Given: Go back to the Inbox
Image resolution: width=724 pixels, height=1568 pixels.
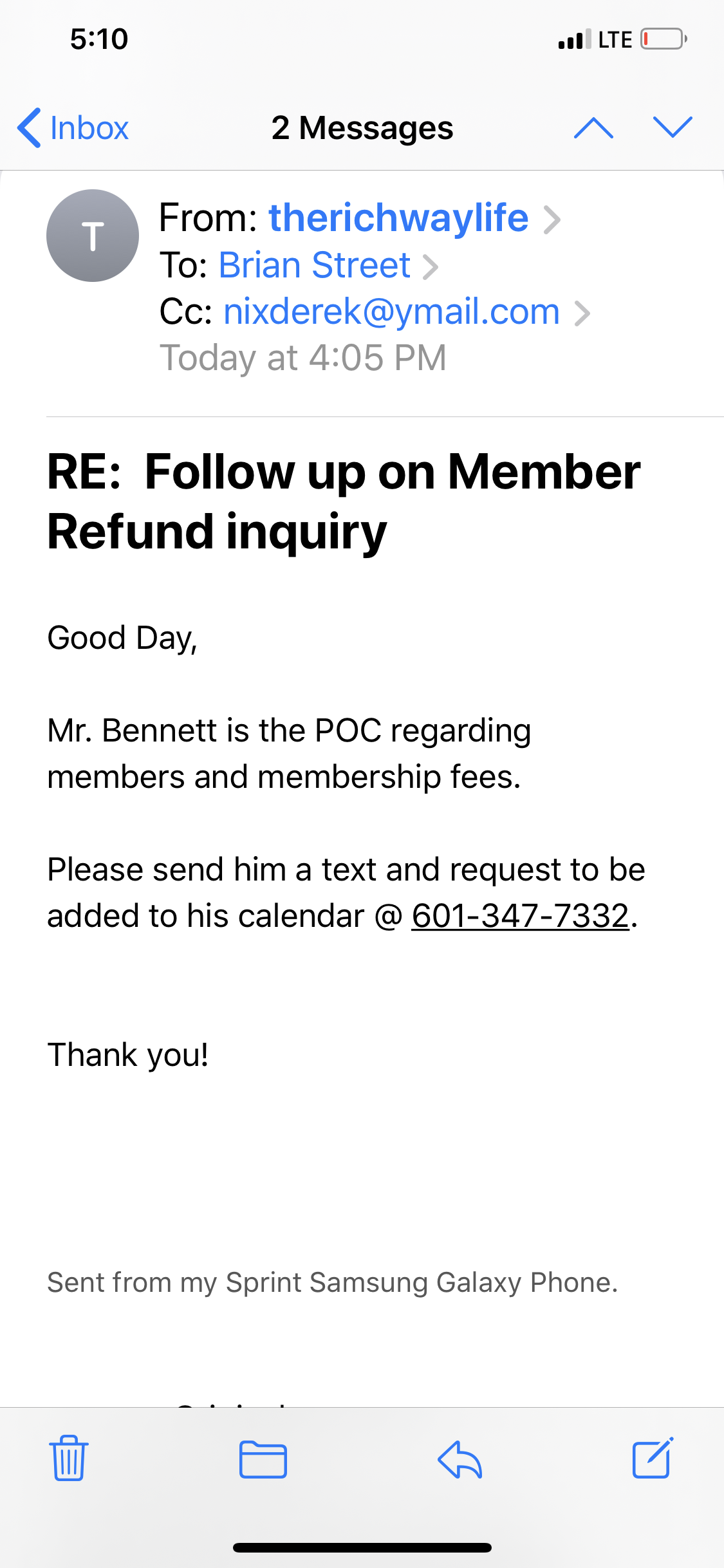Looking at the screenshot, I should 73,128.
